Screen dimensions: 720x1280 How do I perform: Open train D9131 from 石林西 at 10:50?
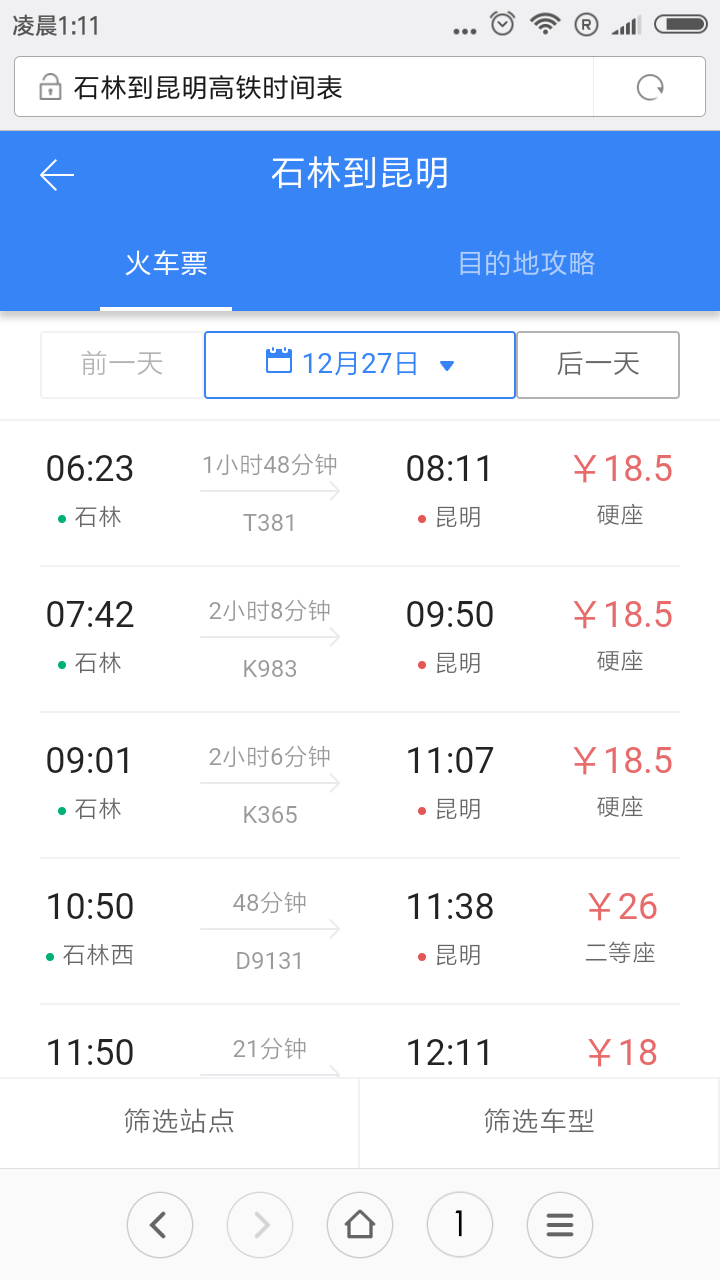[x=360, y=931]
